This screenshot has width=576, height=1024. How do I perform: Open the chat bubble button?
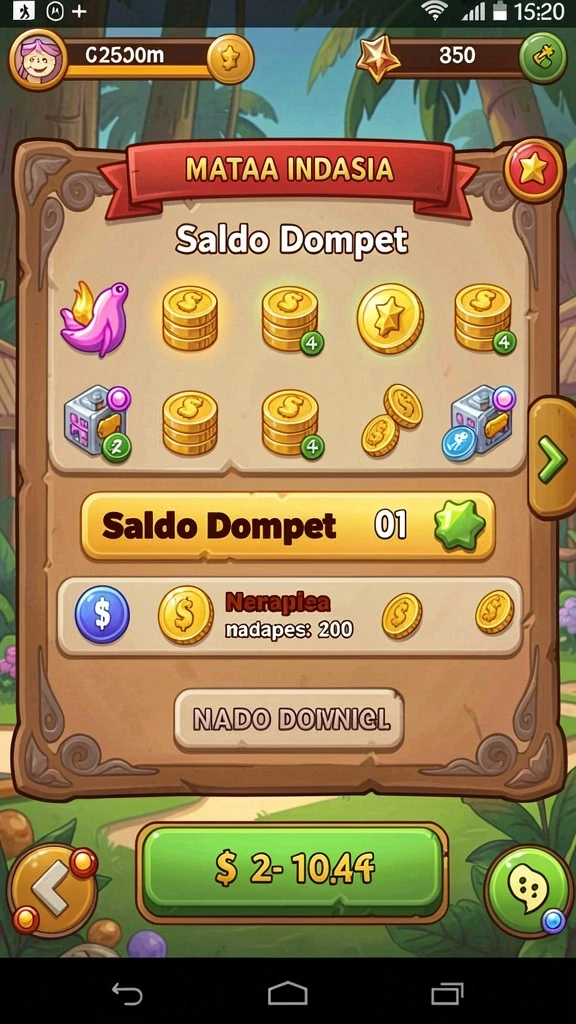[528, 890]
